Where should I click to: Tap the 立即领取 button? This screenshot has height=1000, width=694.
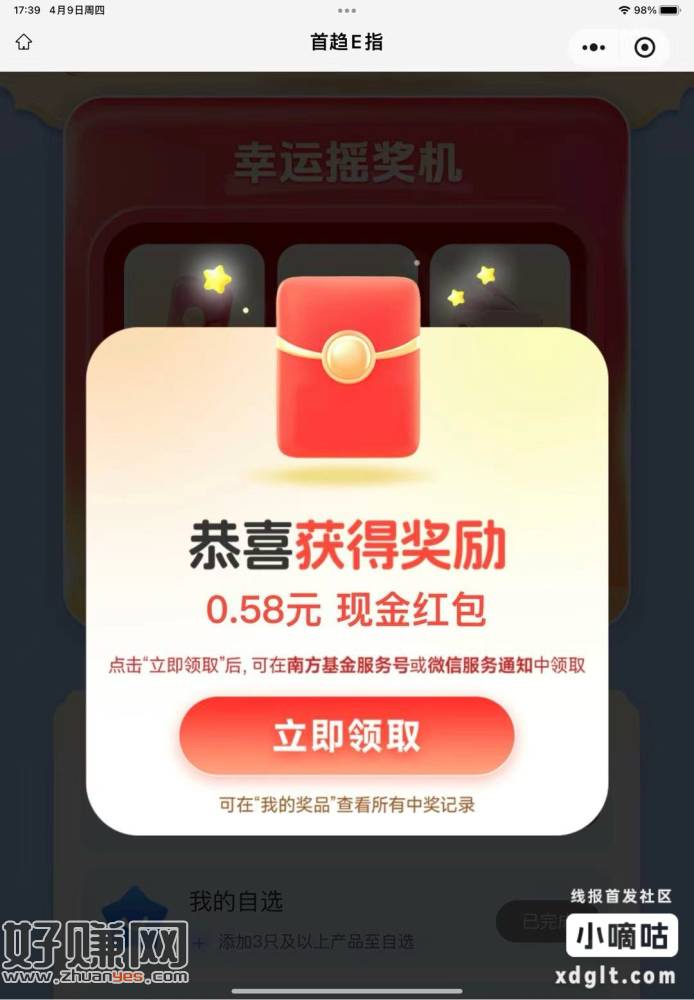pos(346,736)
